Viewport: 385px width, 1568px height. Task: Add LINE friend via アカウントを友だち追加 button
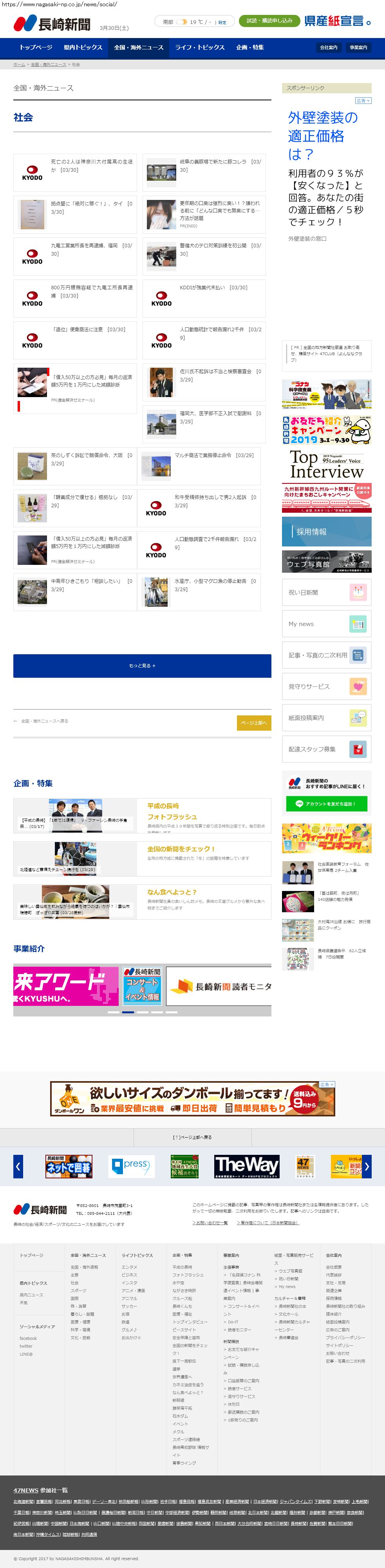[327, 804]
